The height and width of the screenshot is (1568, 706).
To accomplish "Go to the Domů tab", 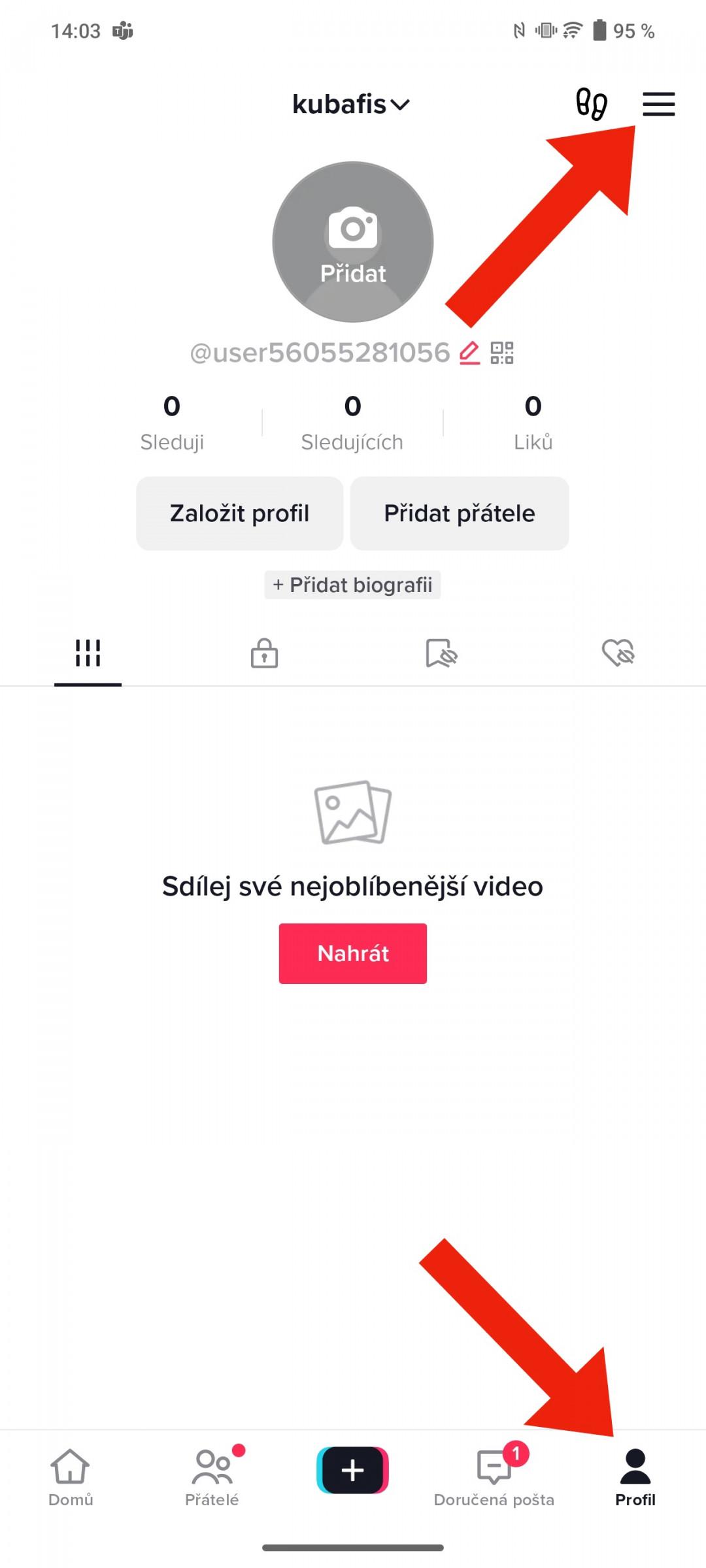I will click(x=71, y=1478).
